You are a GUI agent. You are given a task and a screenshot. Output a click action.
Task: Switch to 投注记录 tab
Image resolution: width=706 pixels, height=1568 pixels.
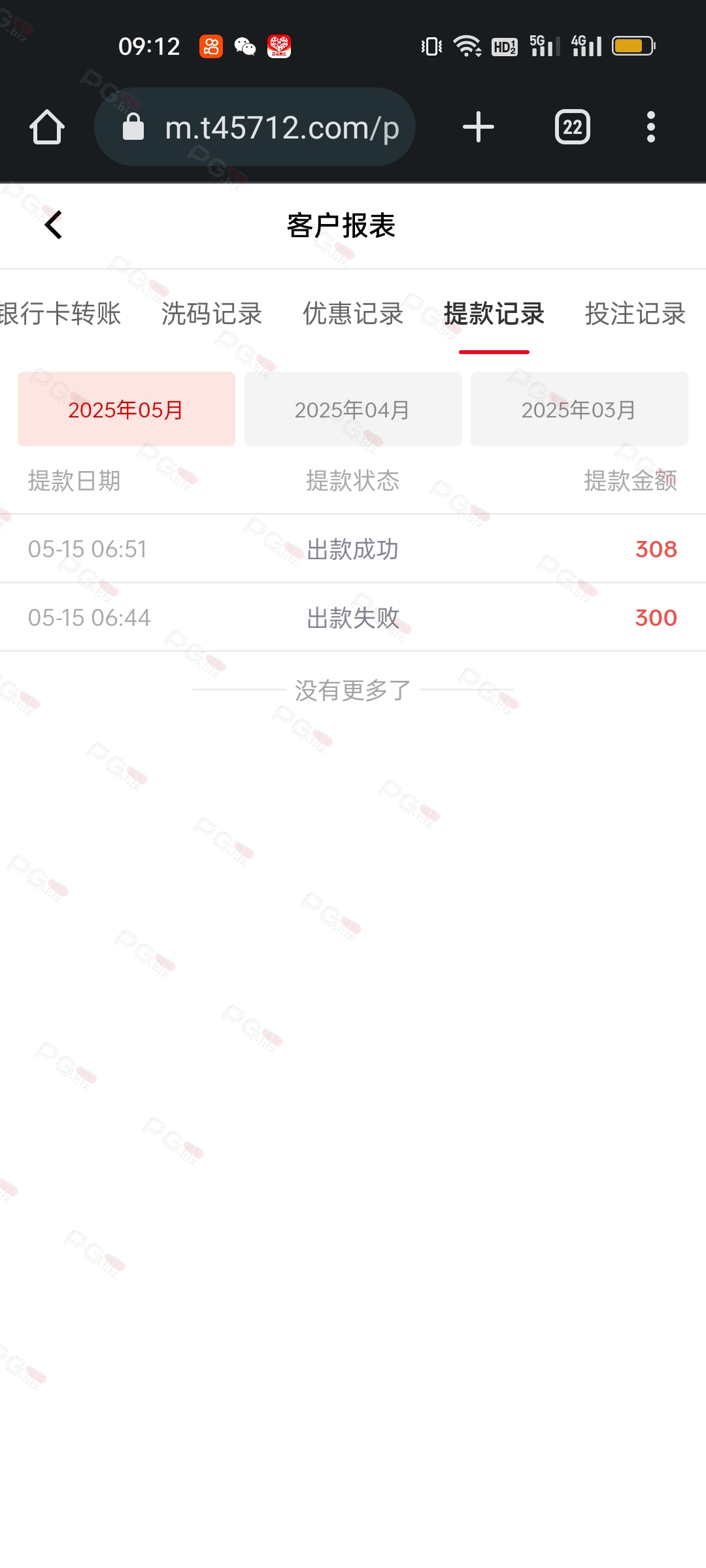pyautogui.click(x=635, y=314)
